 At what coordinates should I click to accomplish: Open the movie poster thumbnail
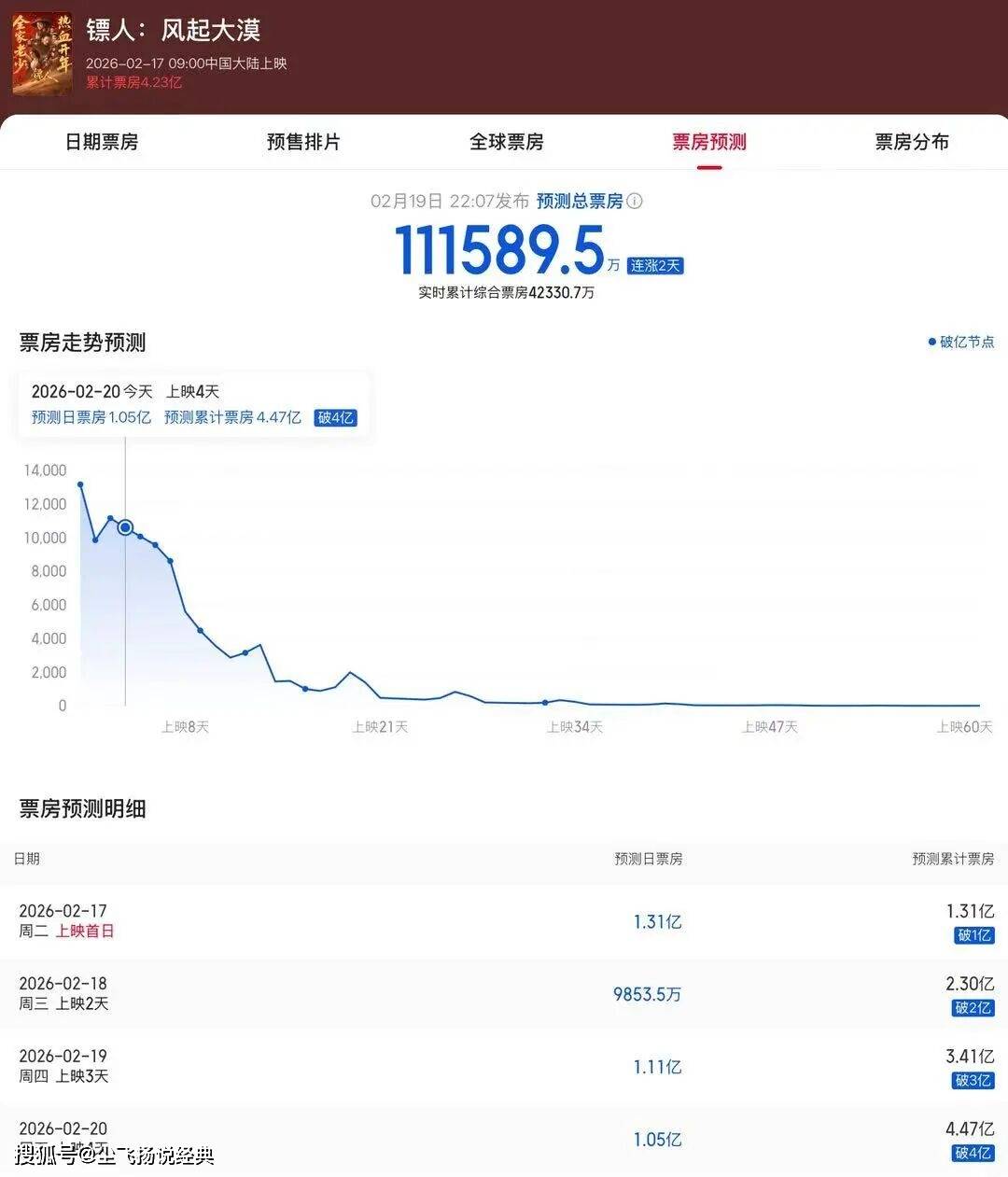click(x=42, y=54)
